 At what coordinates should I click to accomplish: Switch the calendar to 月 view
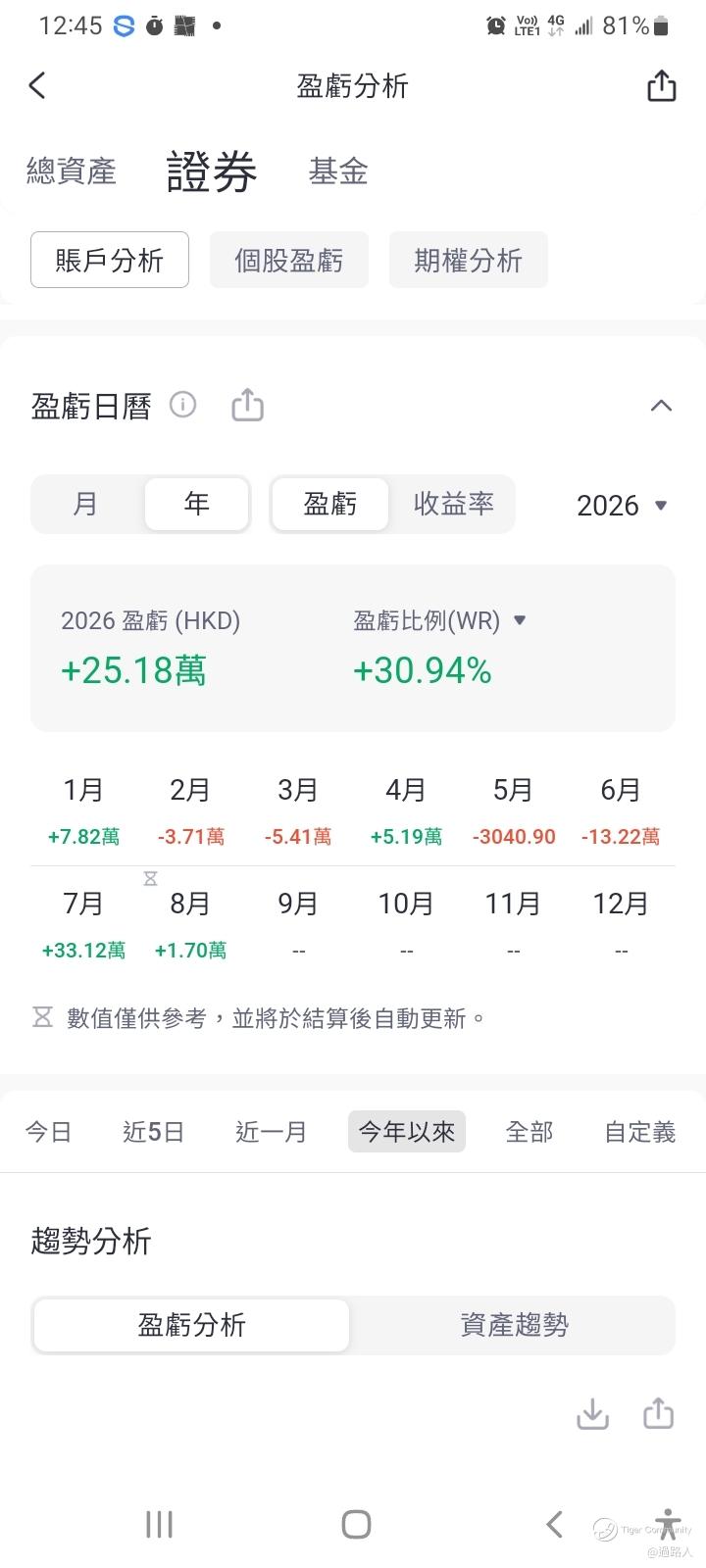click(86, 504)
